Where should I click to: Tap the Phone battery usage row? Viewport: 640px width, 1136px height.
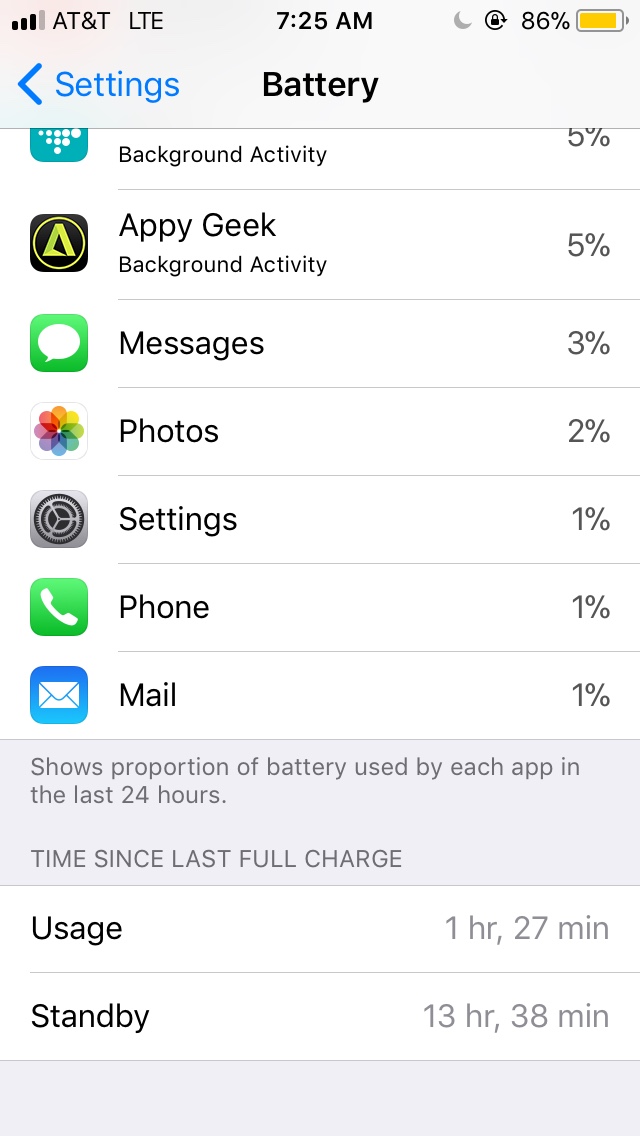[320, 607]
